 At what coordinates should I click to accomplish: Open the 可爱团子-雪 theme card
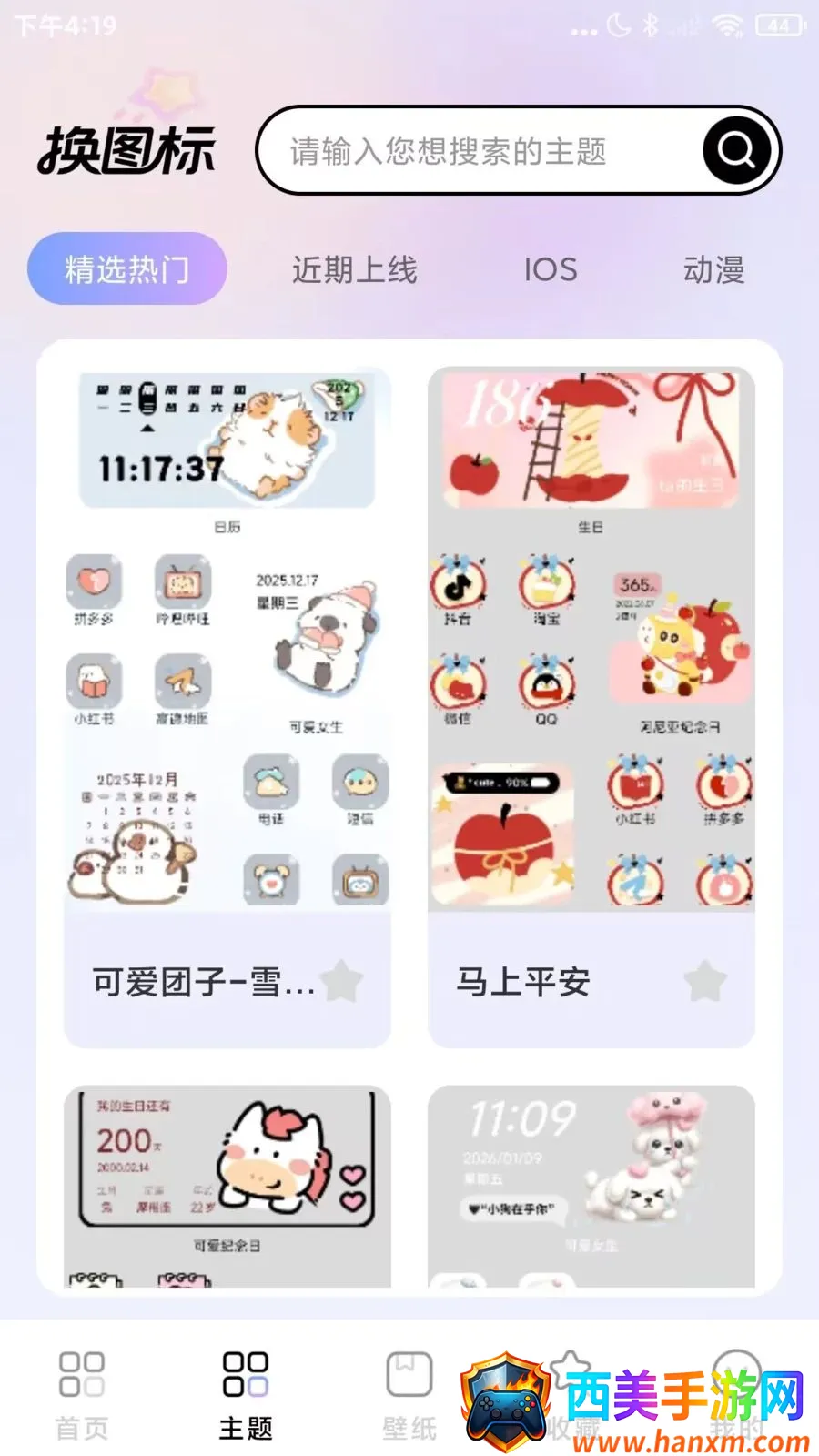(227, 707)
